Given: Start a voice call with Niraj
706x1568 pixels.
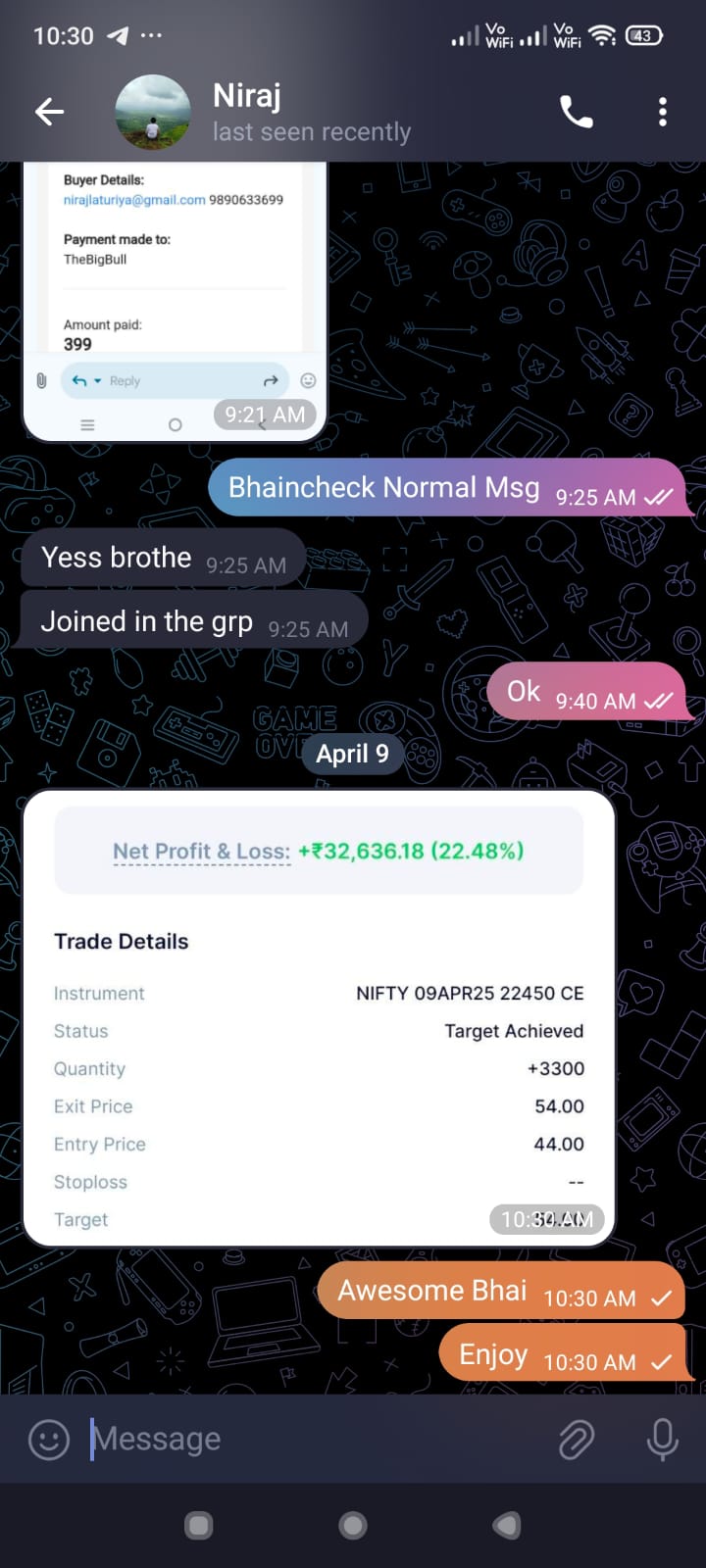Looking at the screenshot, I should click(x=577, y=112).
